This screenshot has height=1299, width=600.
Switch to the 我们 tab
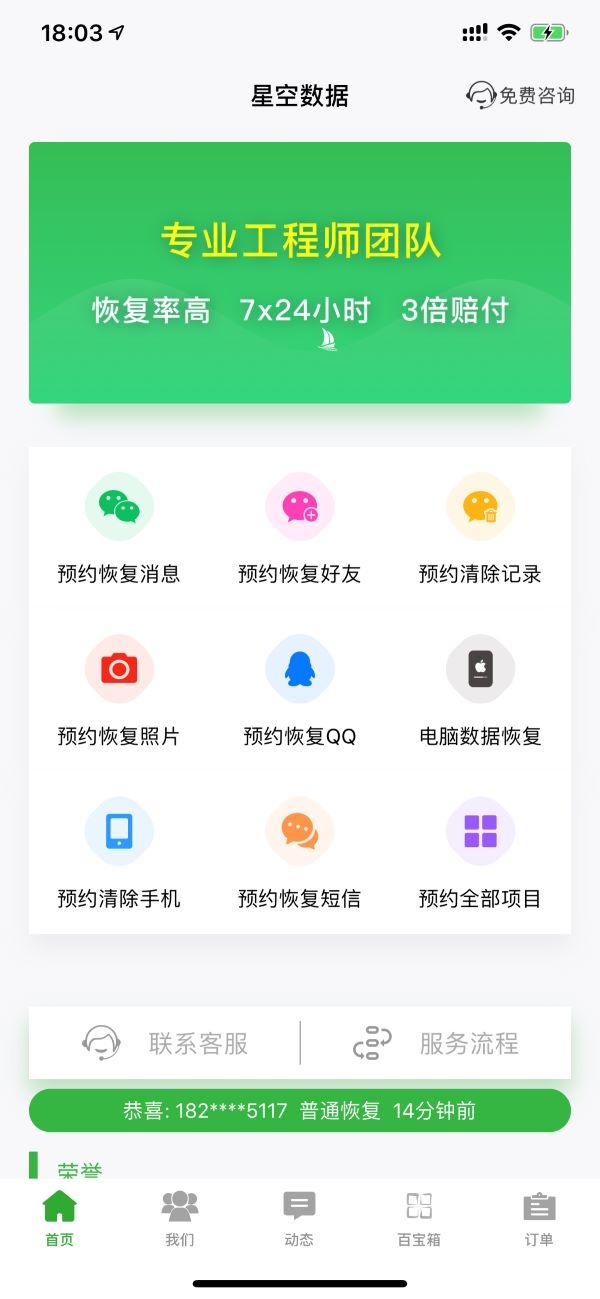point(180,1218)
